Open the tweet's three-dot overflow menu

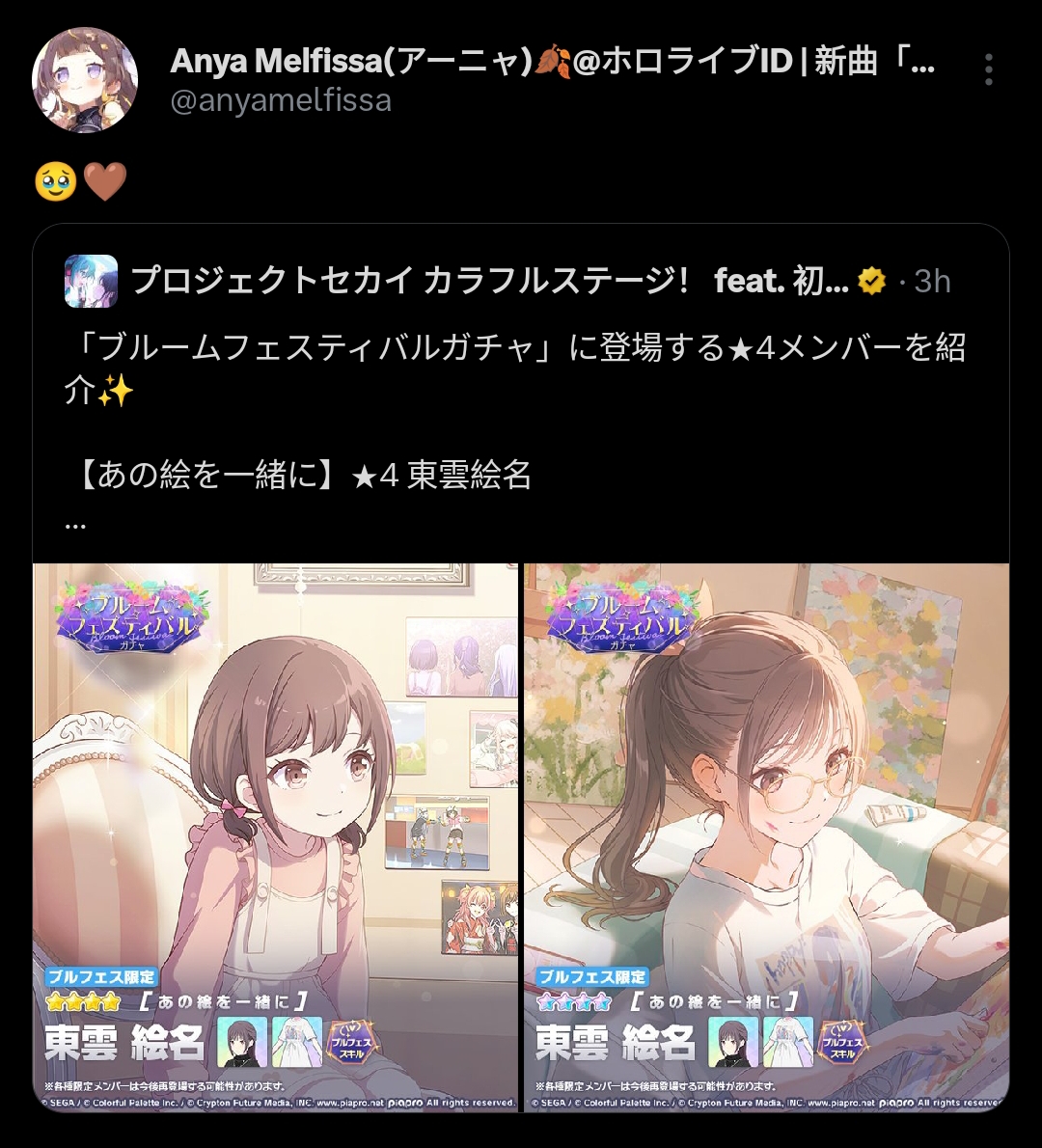coord(988,69)
